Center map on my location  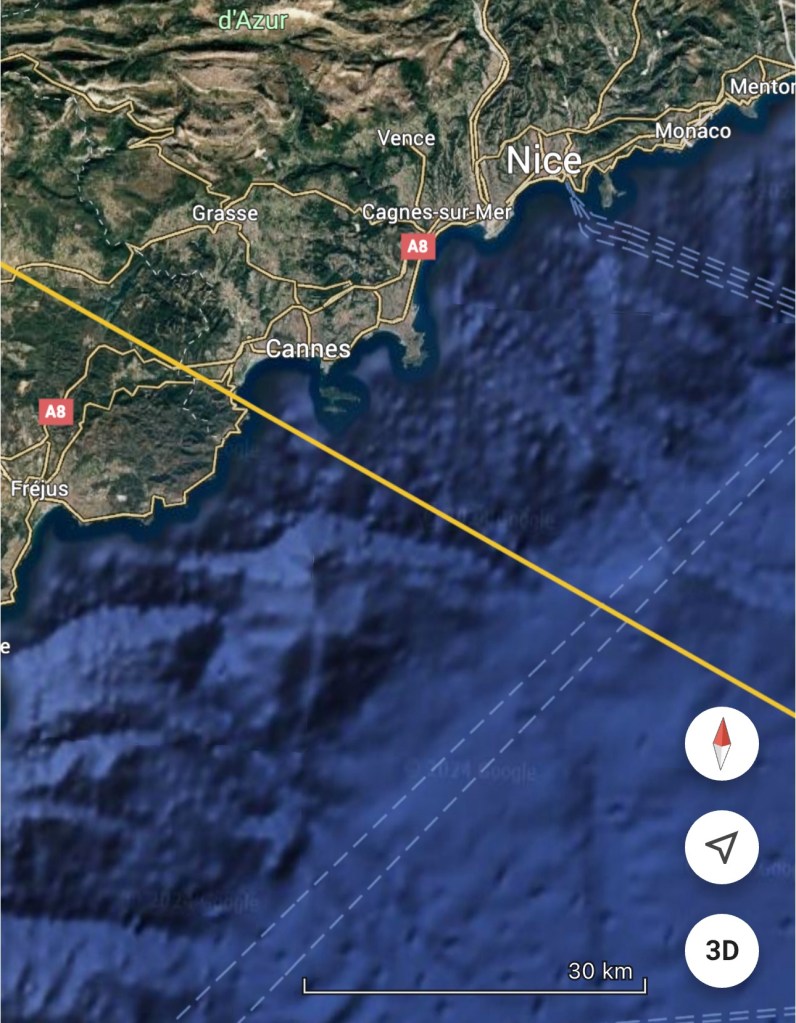point(722,848)
